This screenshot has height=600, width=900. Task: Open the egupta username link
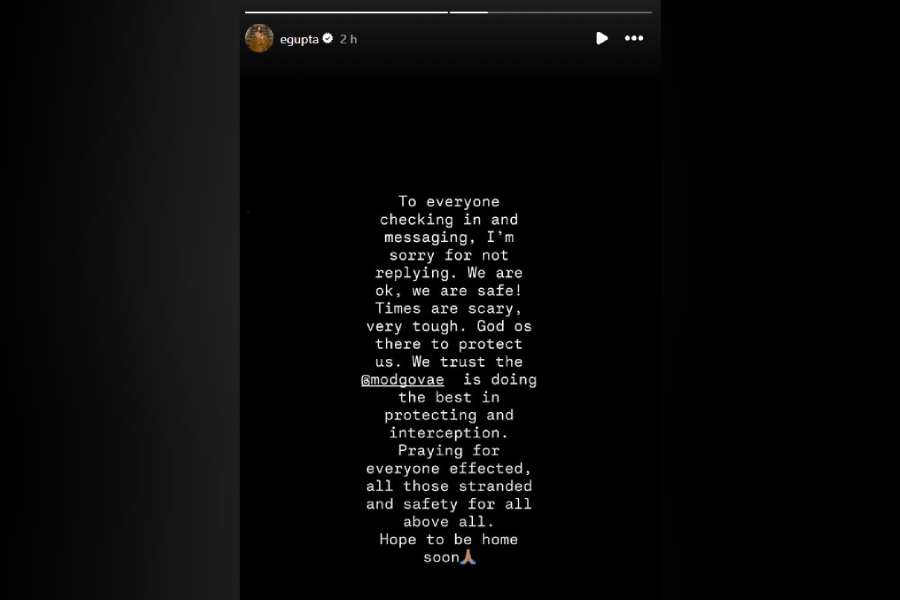pyautogui.click(x=298, y=38)
